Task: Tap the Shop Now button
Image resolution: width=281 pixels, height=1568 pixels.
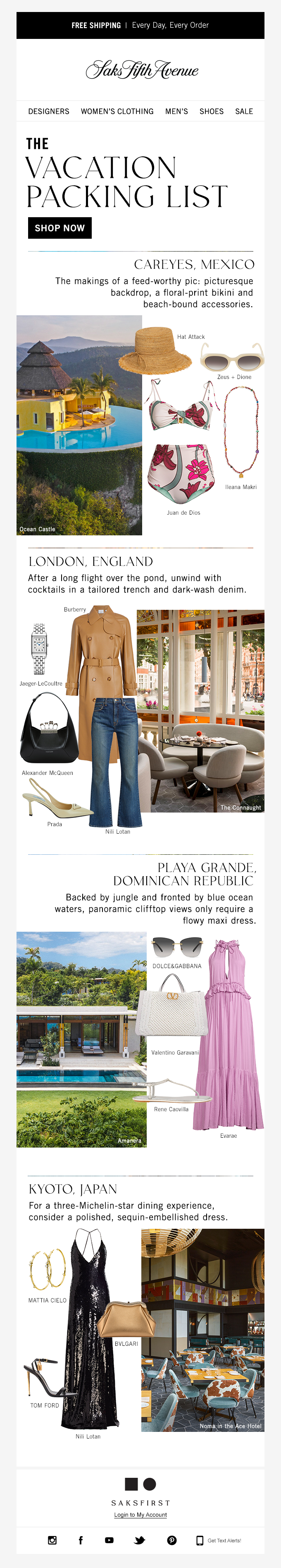Action: click(60, 228)
